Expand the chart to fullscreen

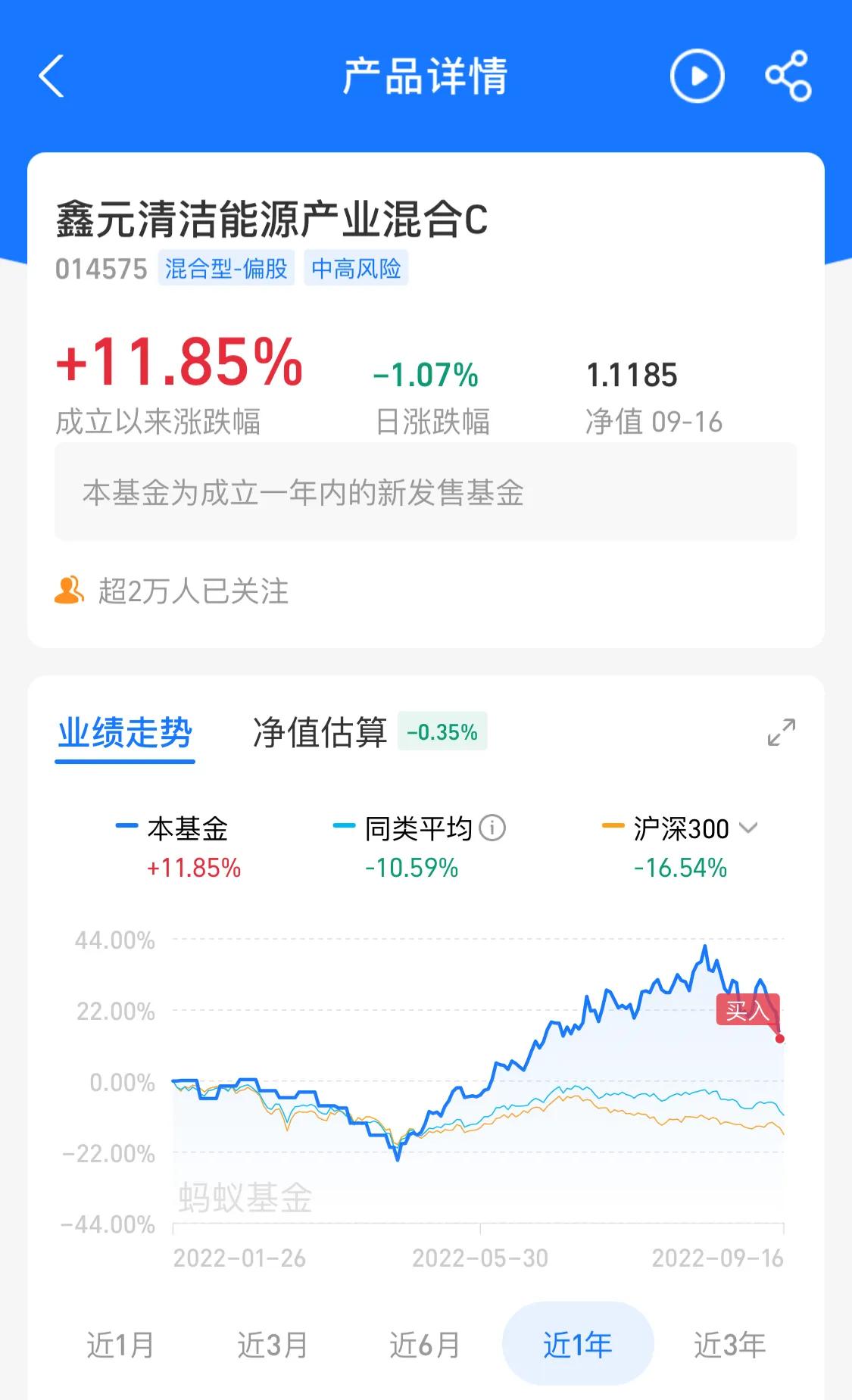click(x=781, y=732)
